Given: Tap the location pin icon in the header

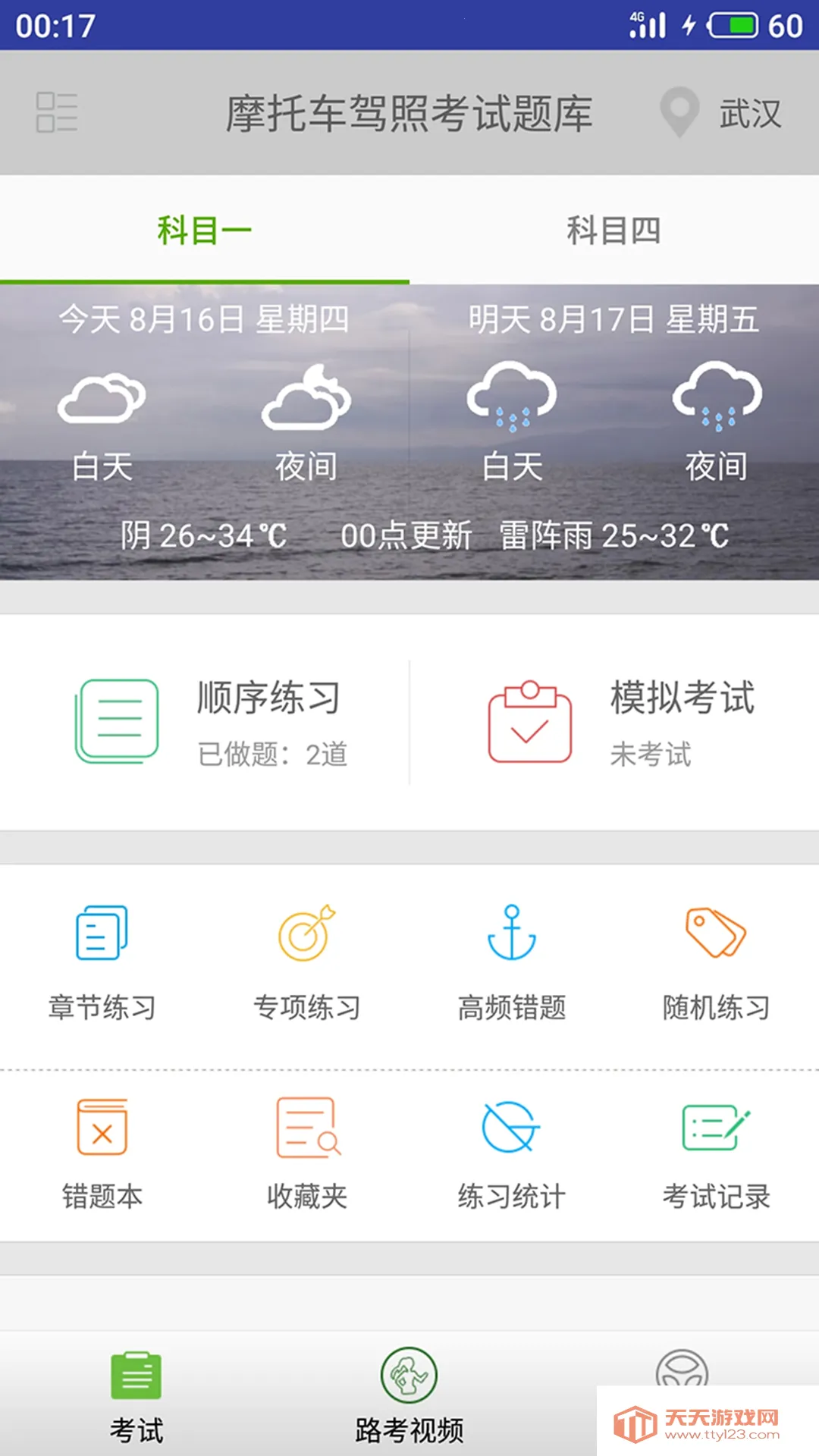Looking at the screenshot, I should (679, 112).
